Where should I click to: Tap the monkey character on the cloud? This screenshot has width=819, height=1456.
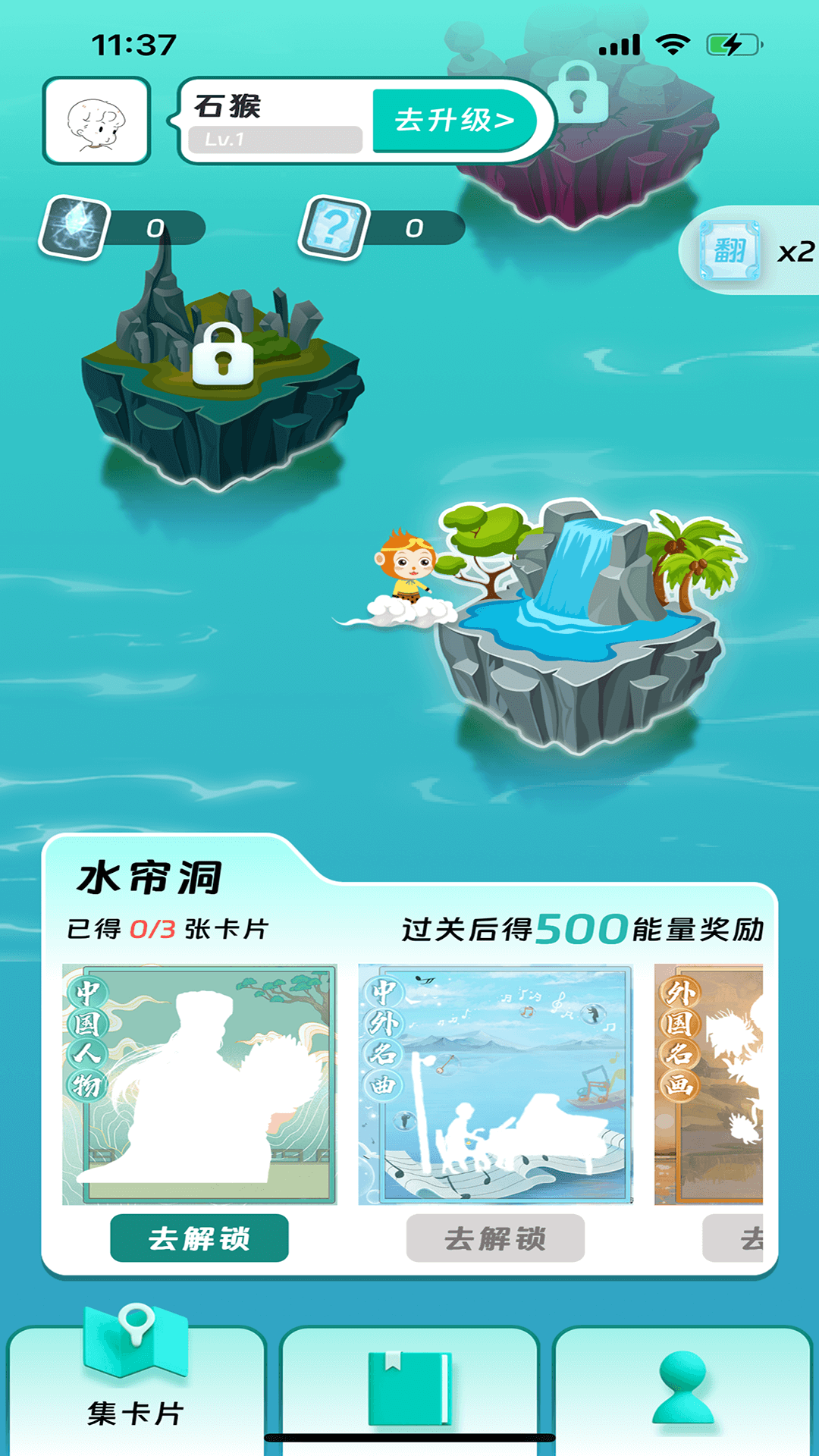click(405, 569)
